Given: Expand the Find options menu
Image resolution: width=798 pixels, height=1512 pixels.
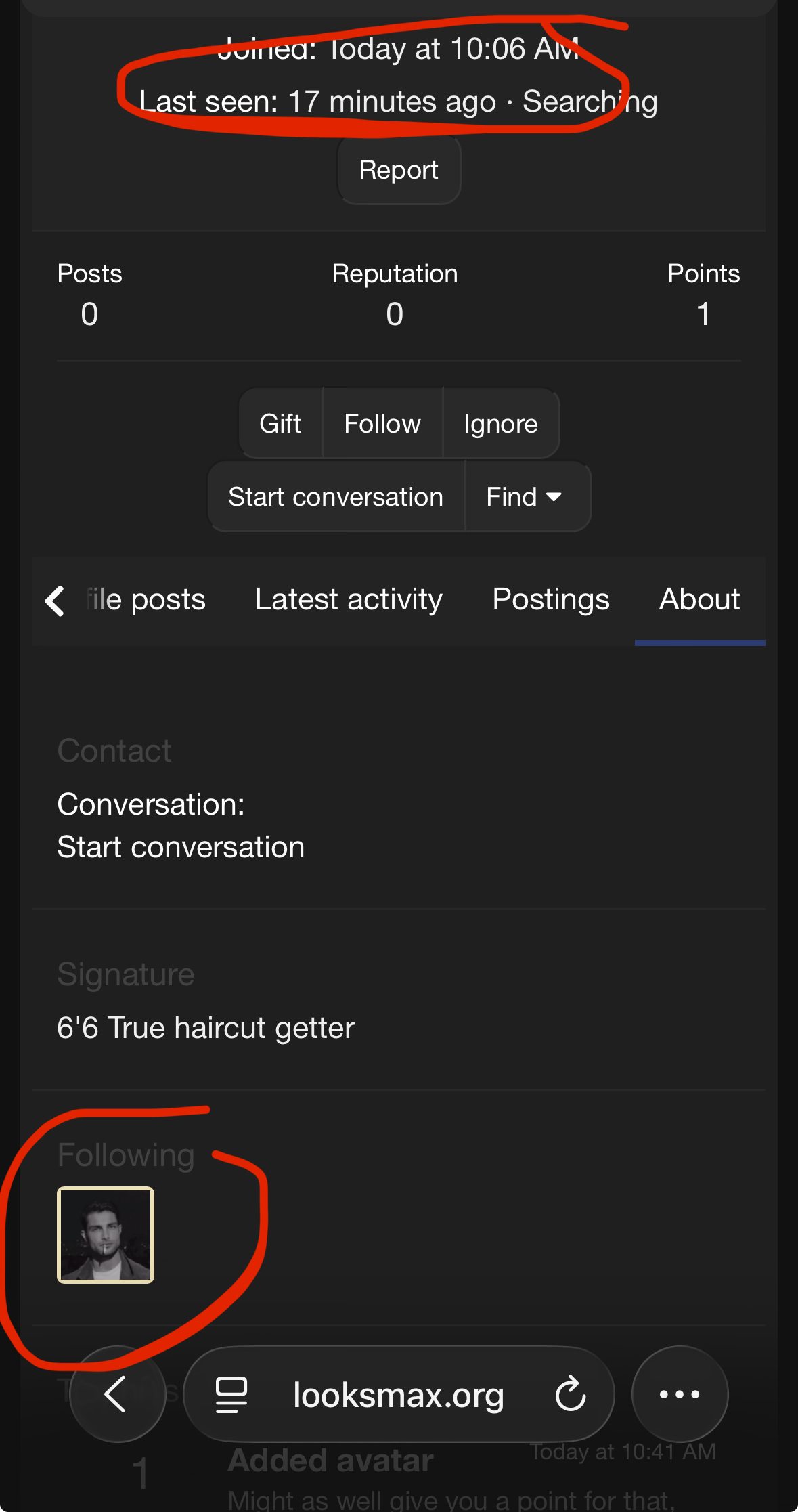Looking at the screenshot, I should click(x=527, y=496).
